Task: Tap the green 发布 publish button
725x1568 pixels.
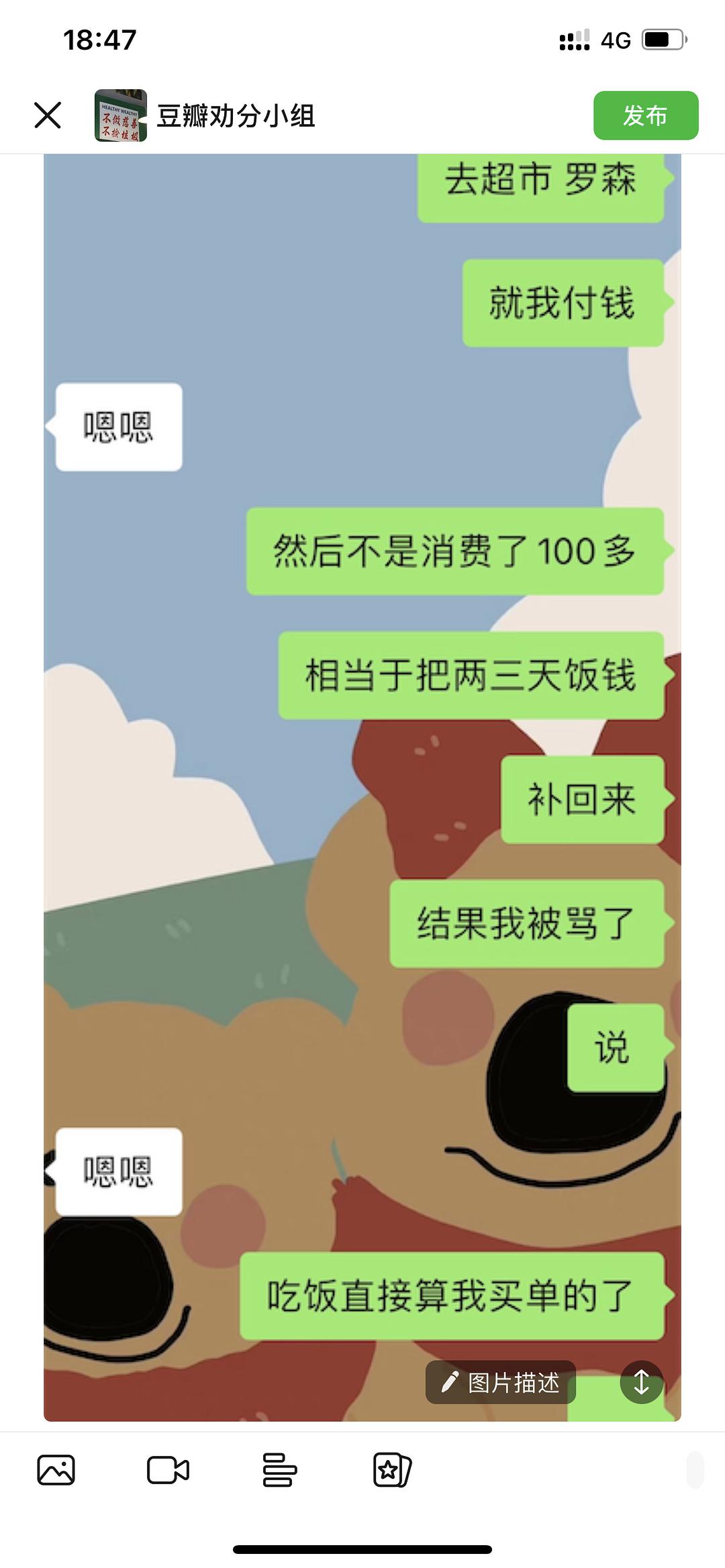Action: point(645,115)
